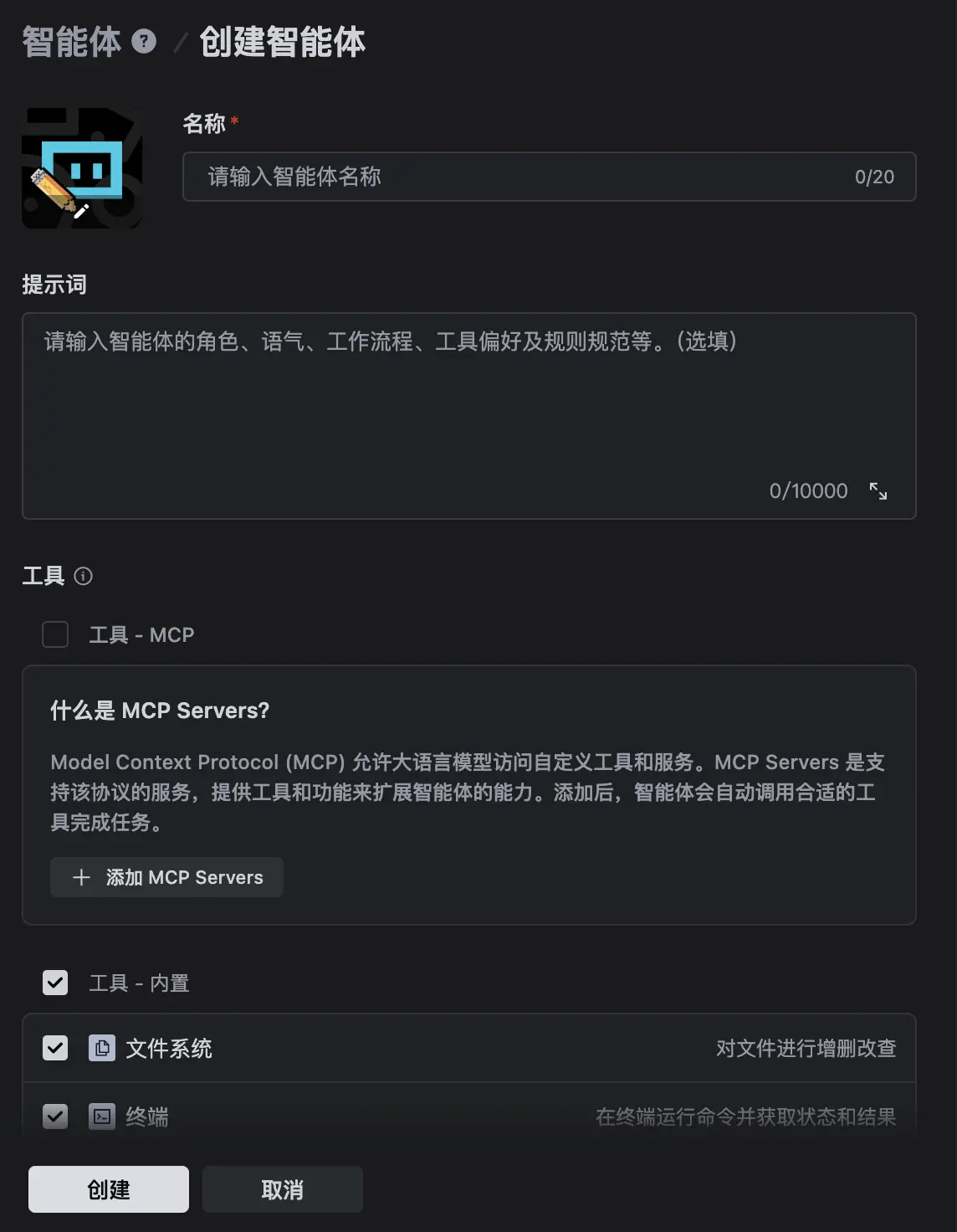The image size is (957, 1232).
Task: Focus the 提示词 text area
Action: [468, 402]
